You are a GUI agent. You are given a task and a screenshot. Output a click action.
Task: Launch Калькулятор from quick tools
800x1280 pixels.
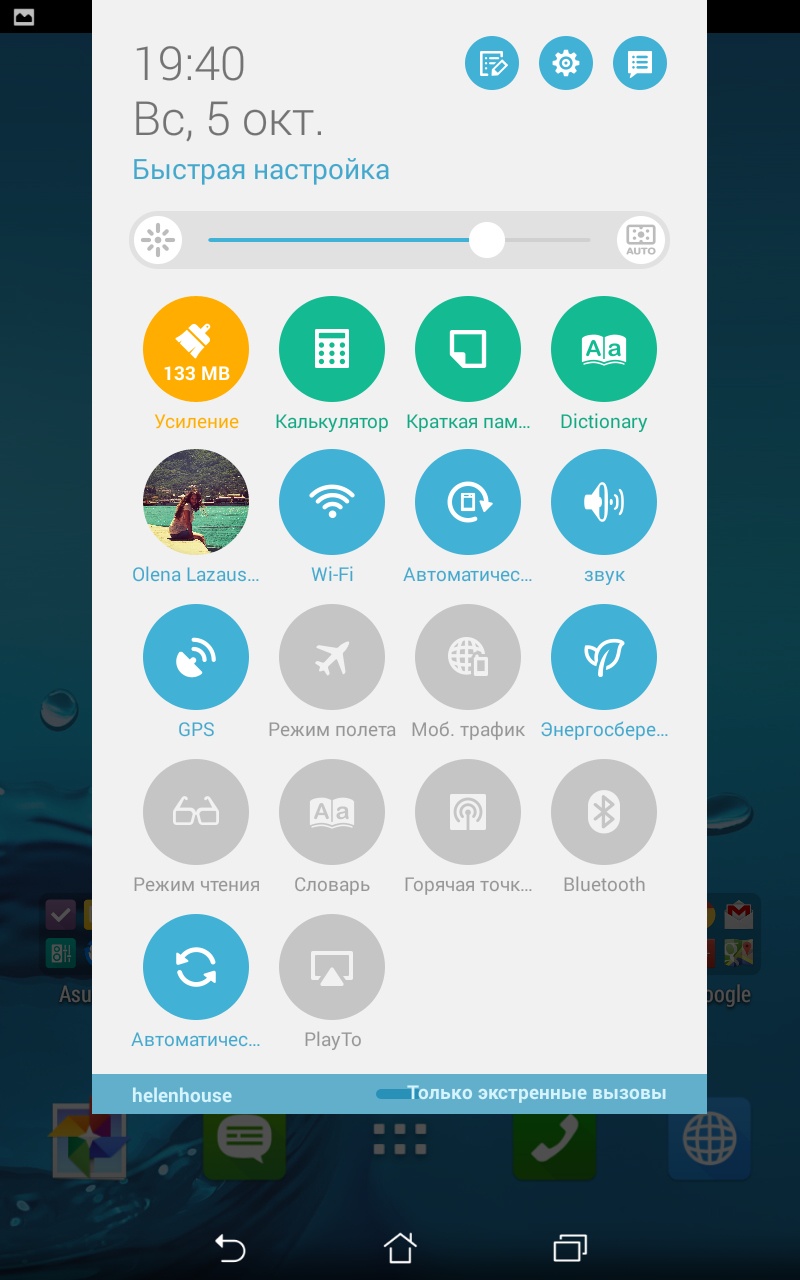[332, 349]
